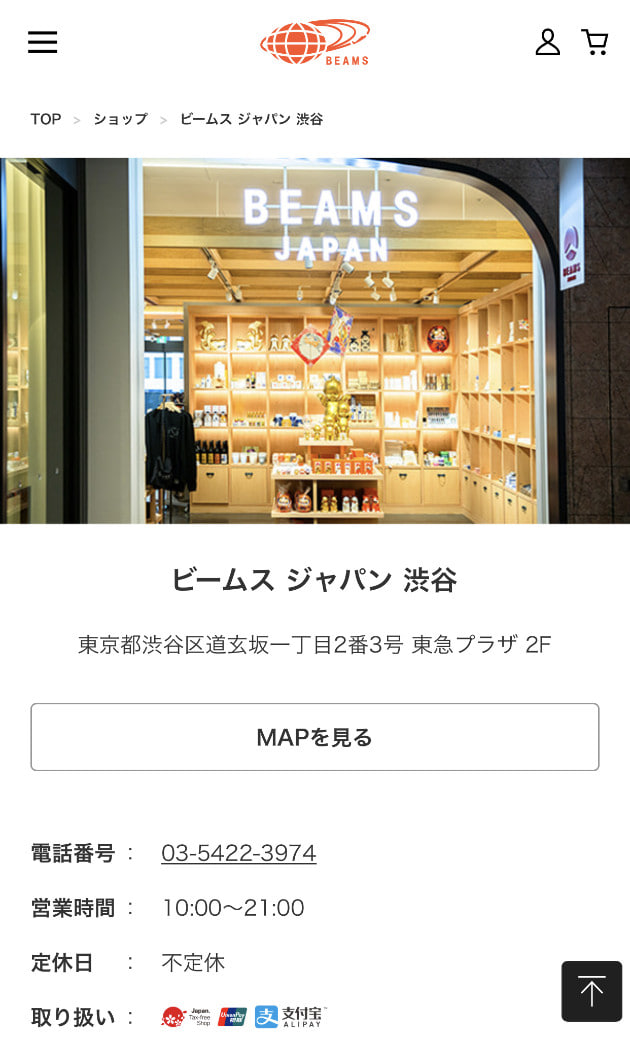The width and height of the screenshot is (630, 1041).
Task: Go to the BEAMS home logo
Action: click(x=315, y=42)
